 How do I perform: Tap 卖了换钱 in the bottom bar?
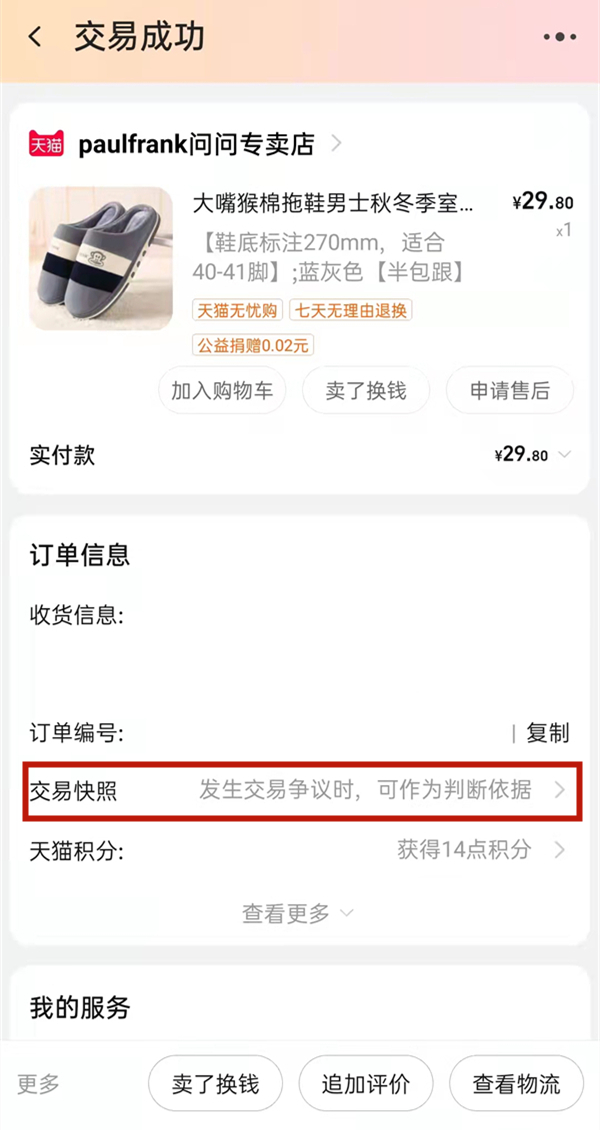(215, 1084)
